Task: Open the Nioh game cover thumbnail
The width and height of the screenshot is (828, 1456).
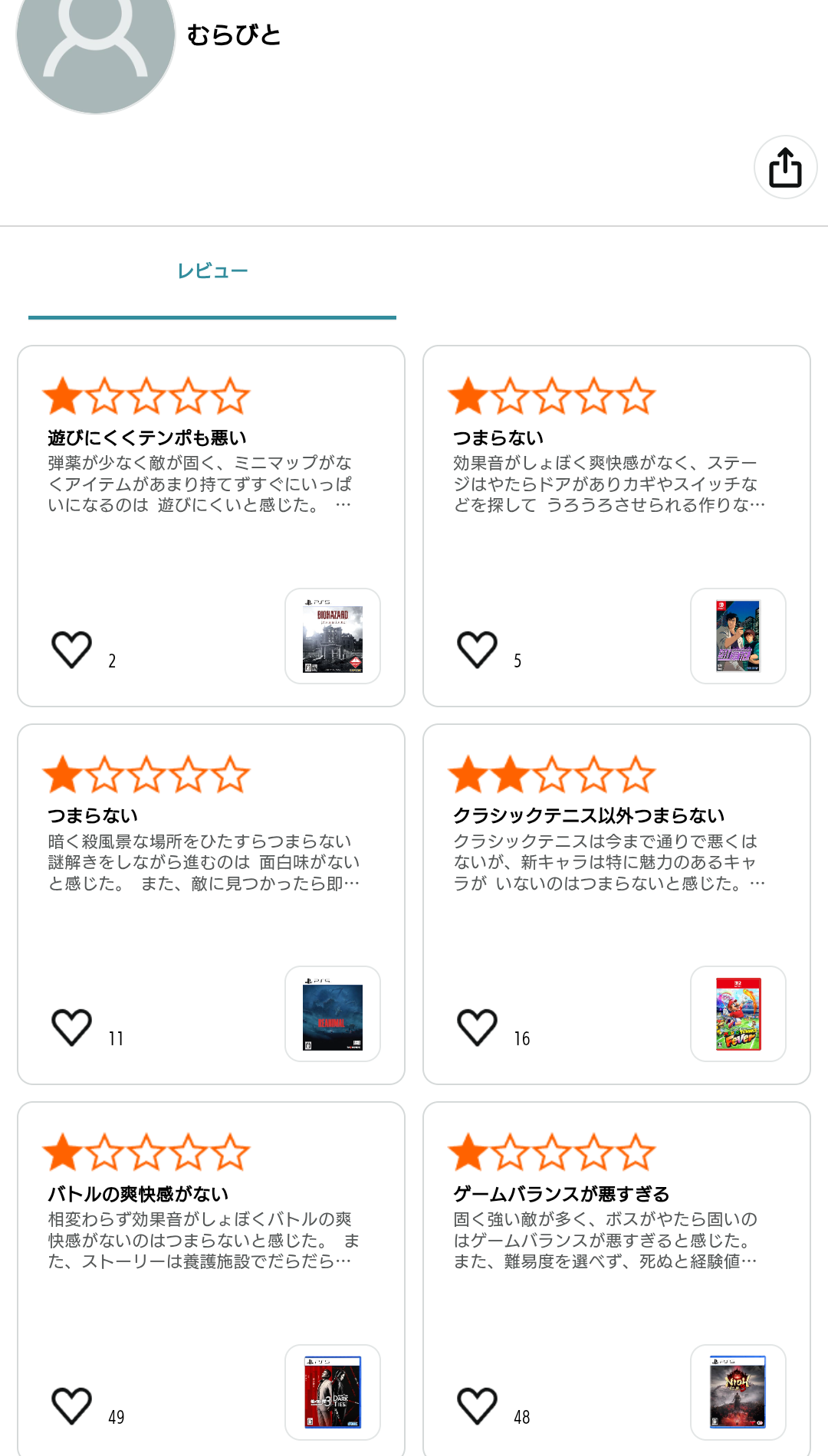Action: pos(738,1392)
